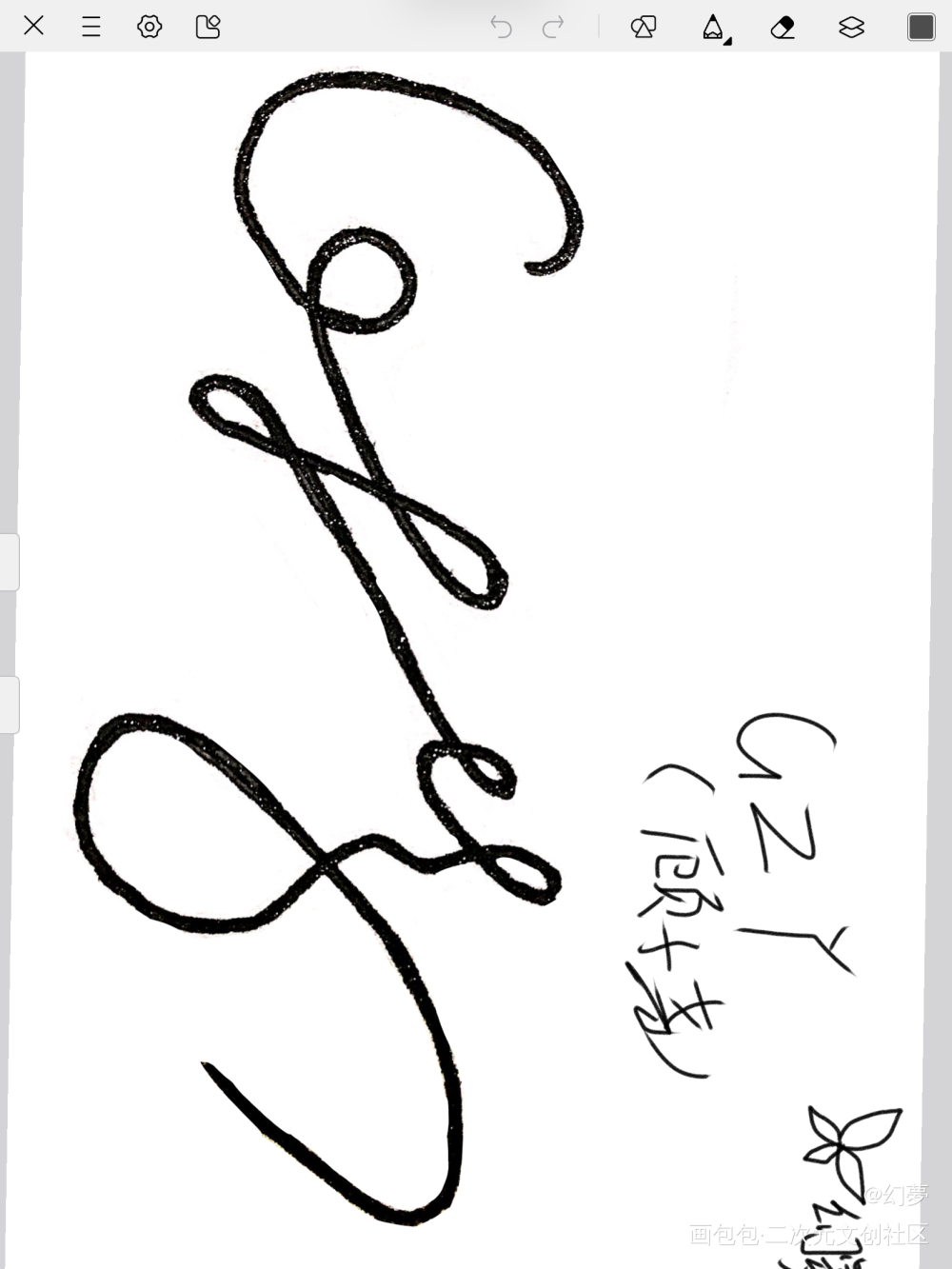Open the hamburger menu

point(91,27)
